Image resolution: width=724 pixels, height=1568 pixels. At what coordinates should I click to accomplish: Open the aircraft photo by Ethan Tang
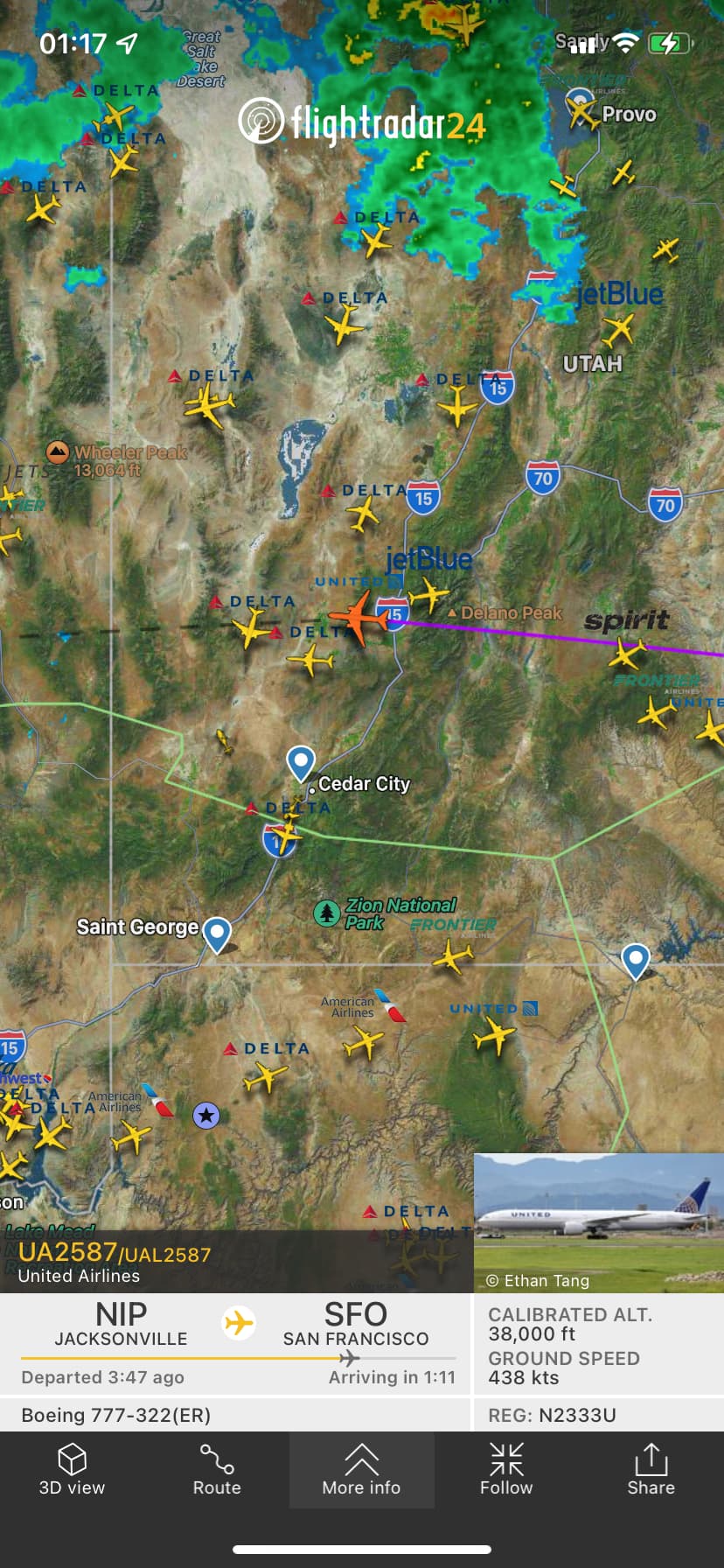tap(598, 1221)
